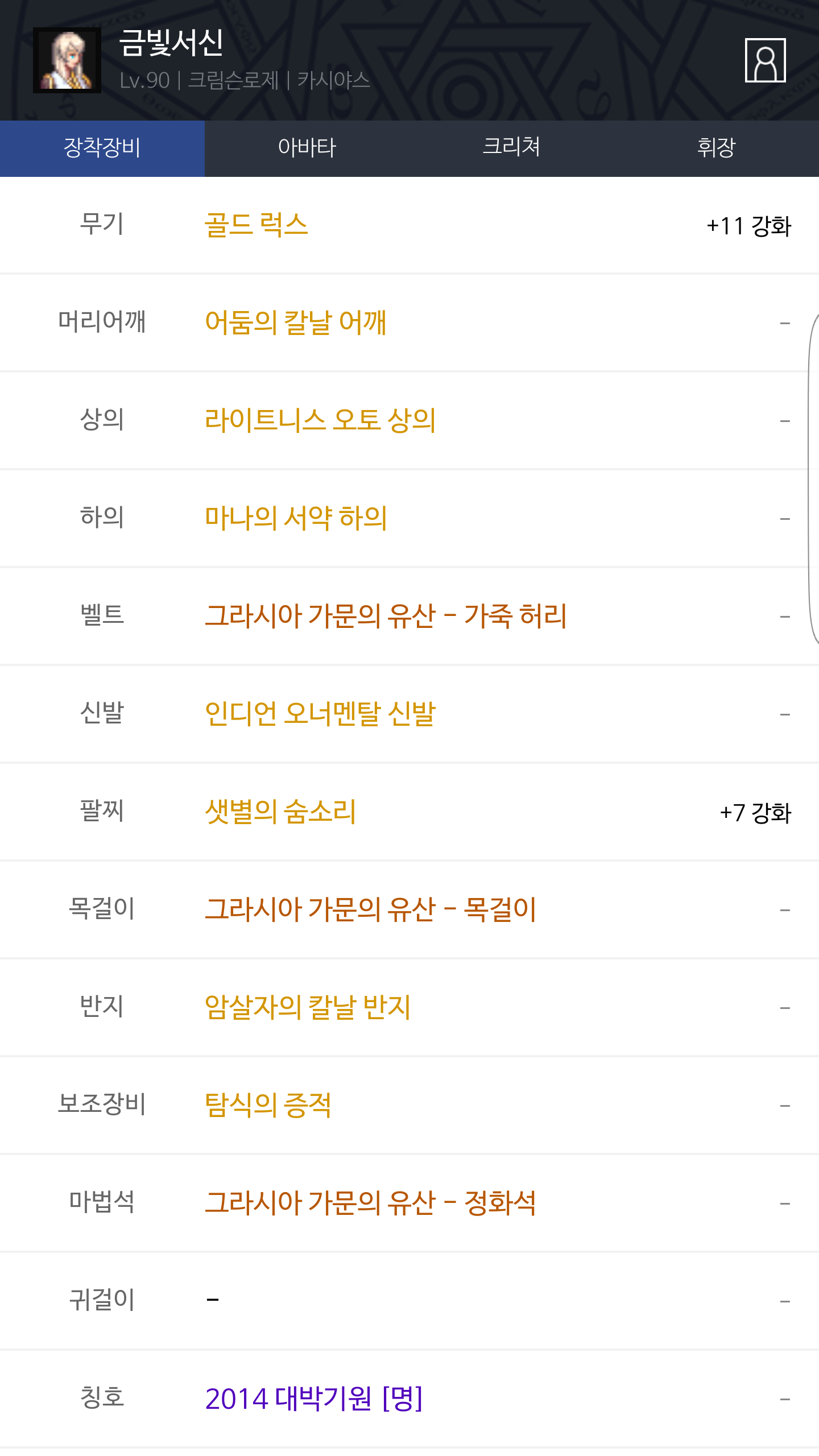
Task: View title 2014 대박기원 [명]
Action: click(x=314, y=1399)
